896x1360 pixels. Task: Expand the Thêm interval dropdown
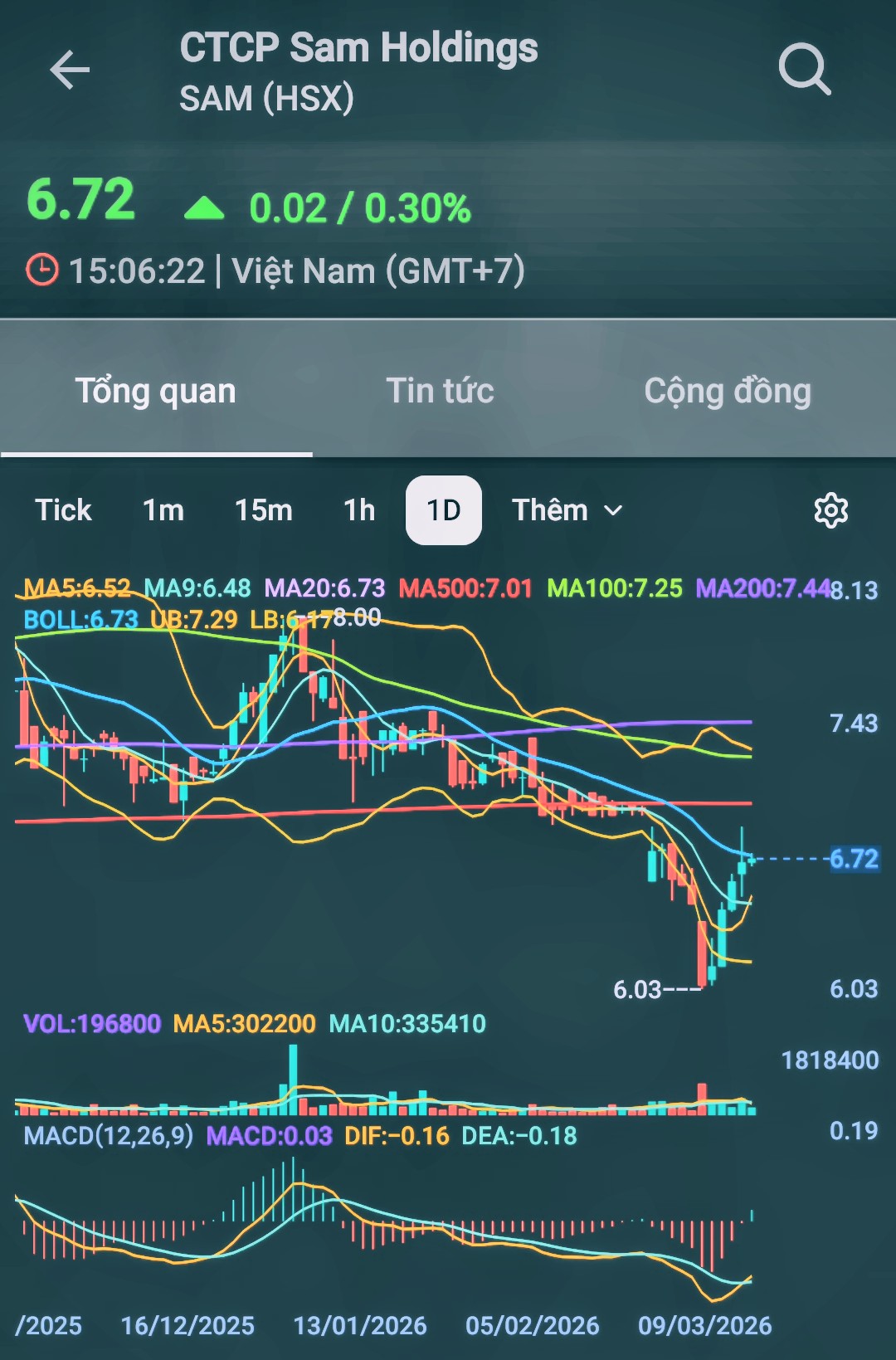pos(567,510)
